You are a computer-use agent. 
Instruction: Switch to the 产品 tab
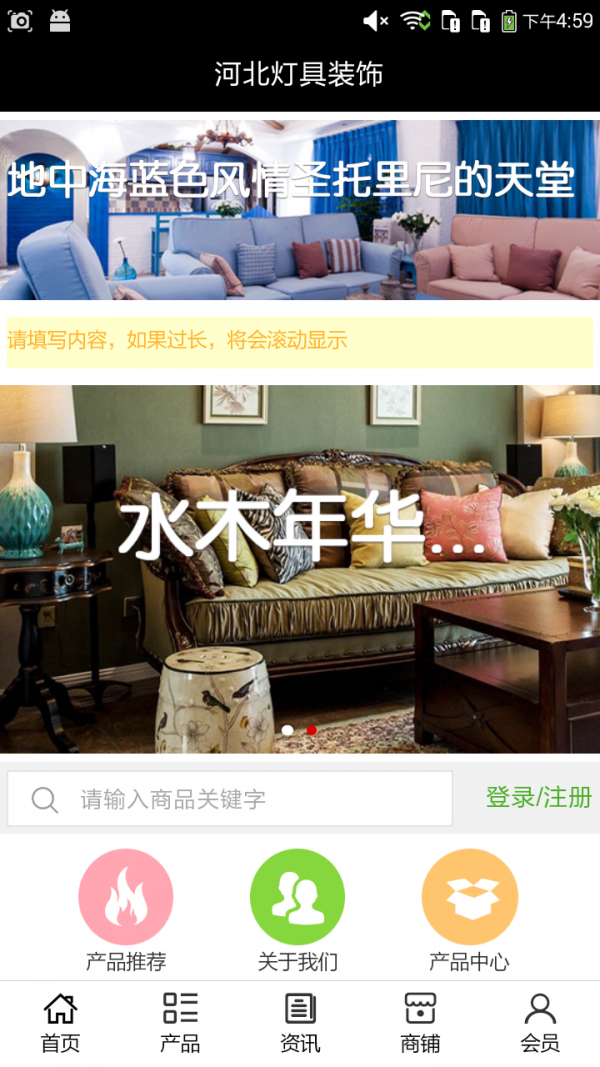point(180,1023)
